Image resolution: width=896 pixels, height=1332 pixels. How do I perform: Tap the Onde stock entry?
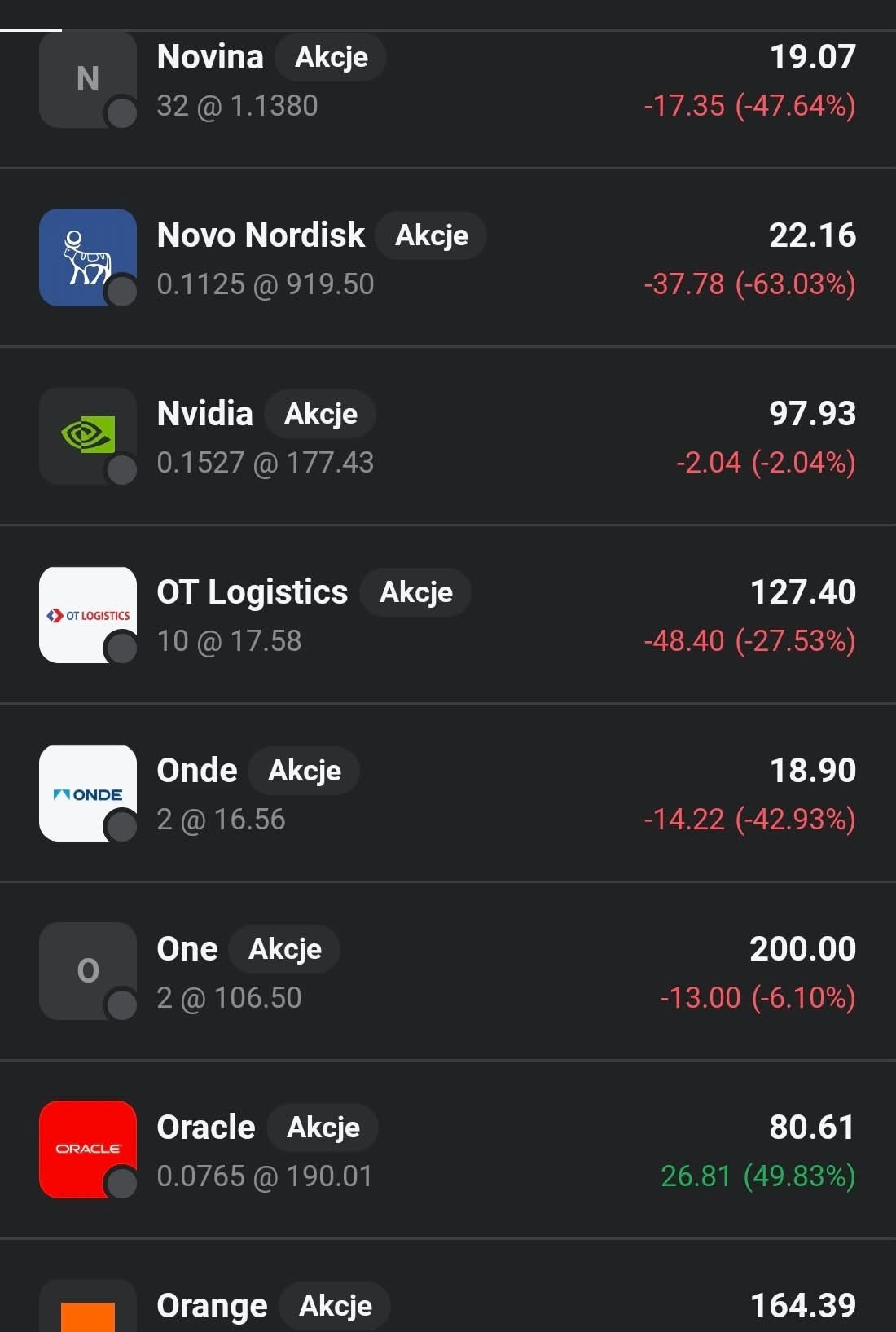click(448, 794)
